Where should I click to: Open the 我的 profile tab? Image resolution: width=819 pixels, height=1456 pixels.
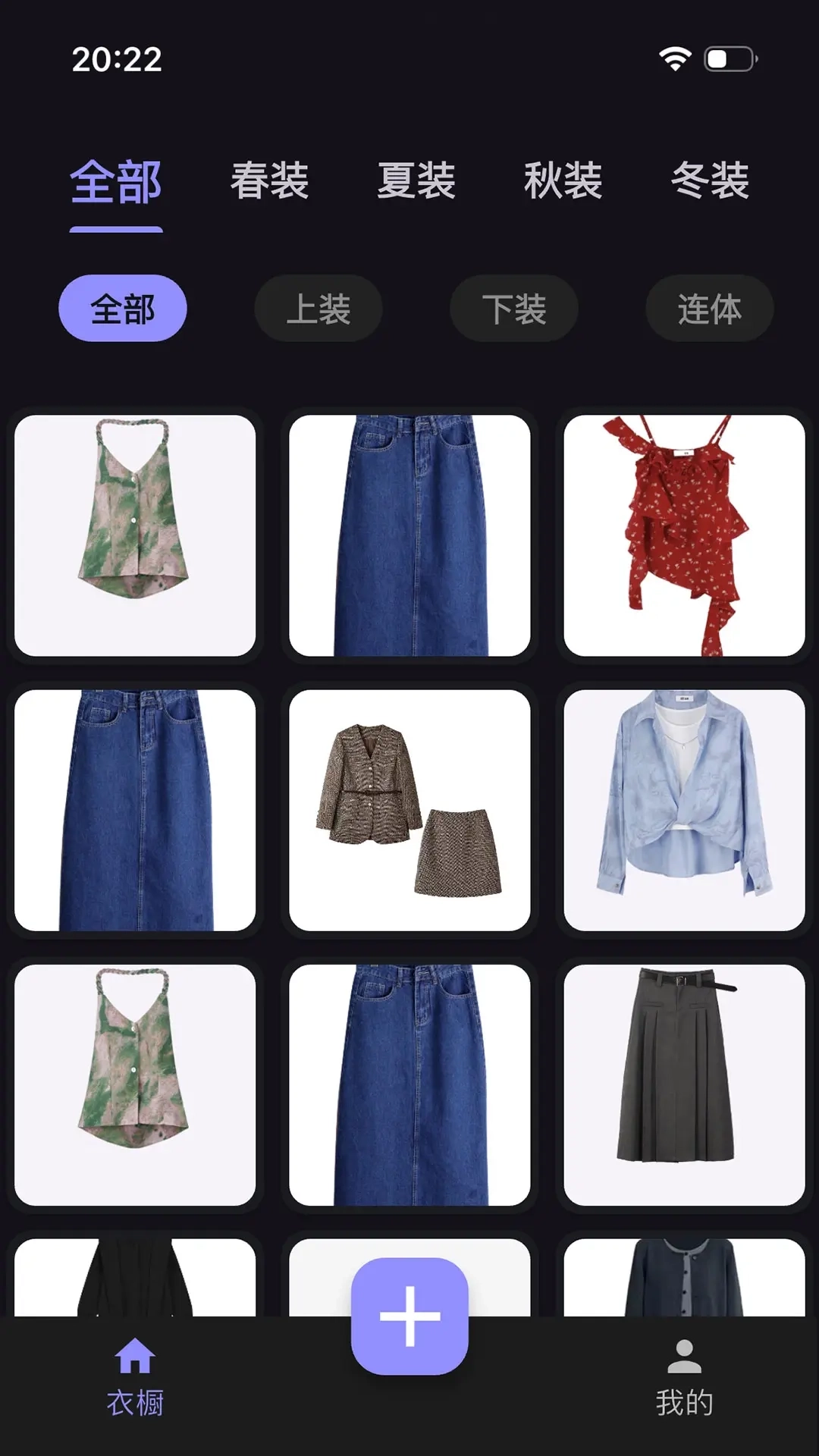tap(684, 1378)
